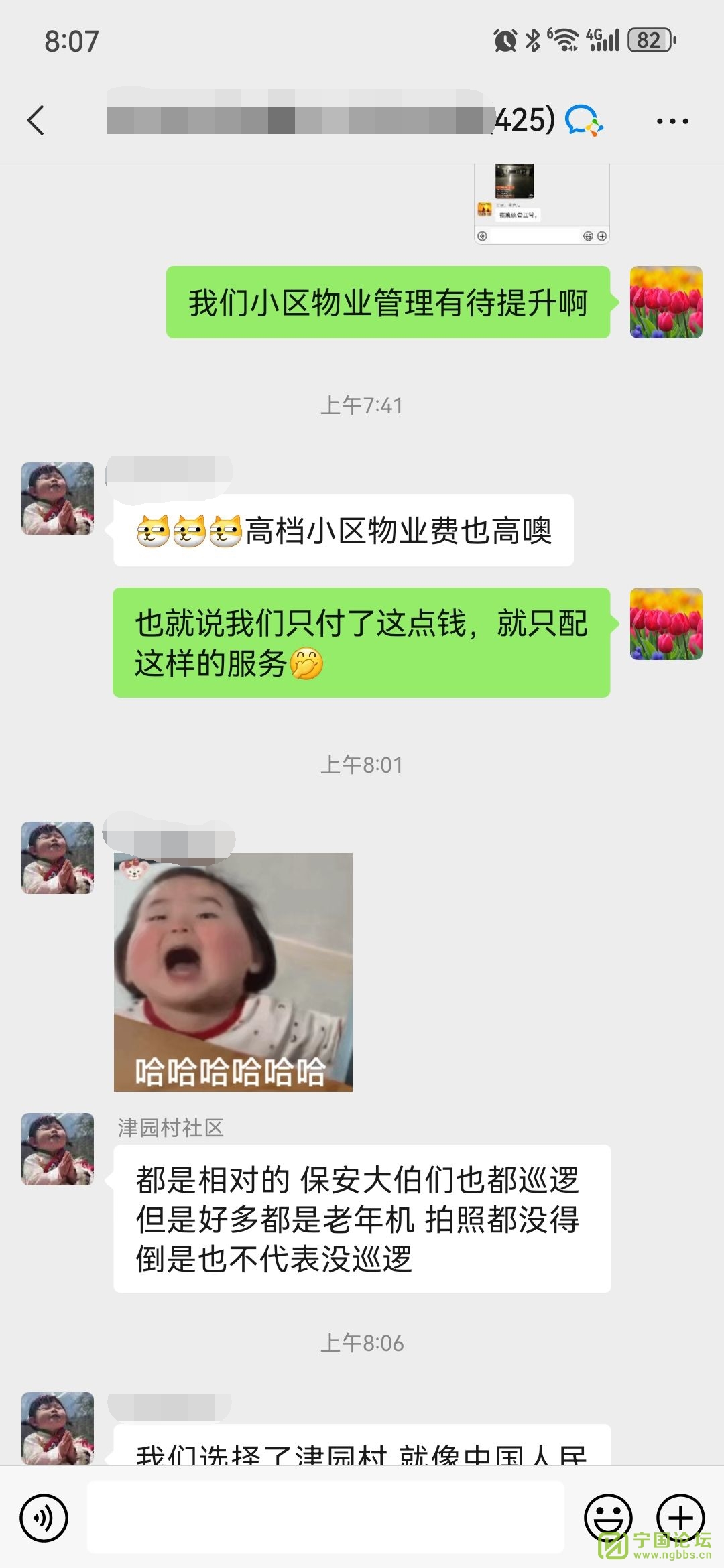Open the tulip avatar beside 我们小区物业管理有待提升啊
The image size is (724, 1568).
tap(666, 302)
